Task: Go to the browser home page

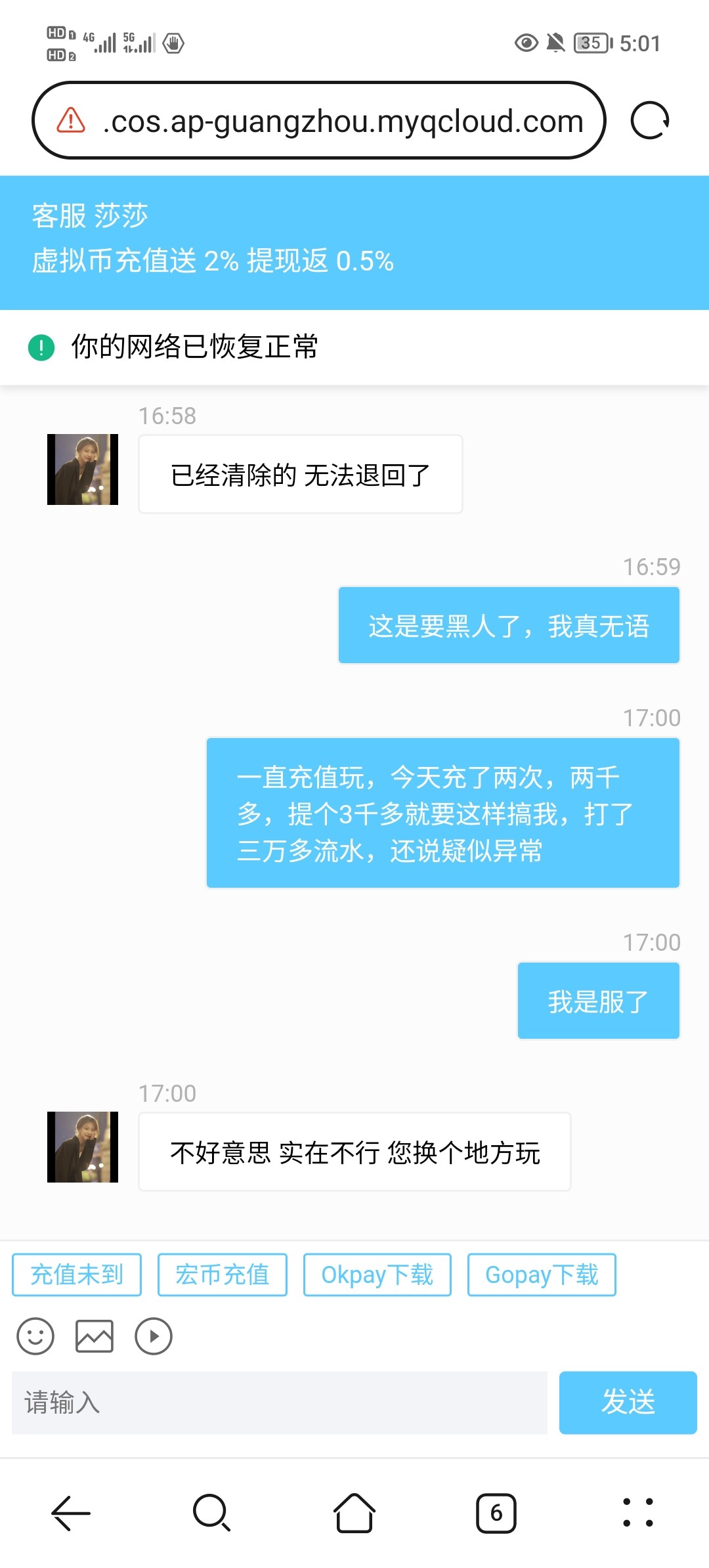Action: 354,1513
